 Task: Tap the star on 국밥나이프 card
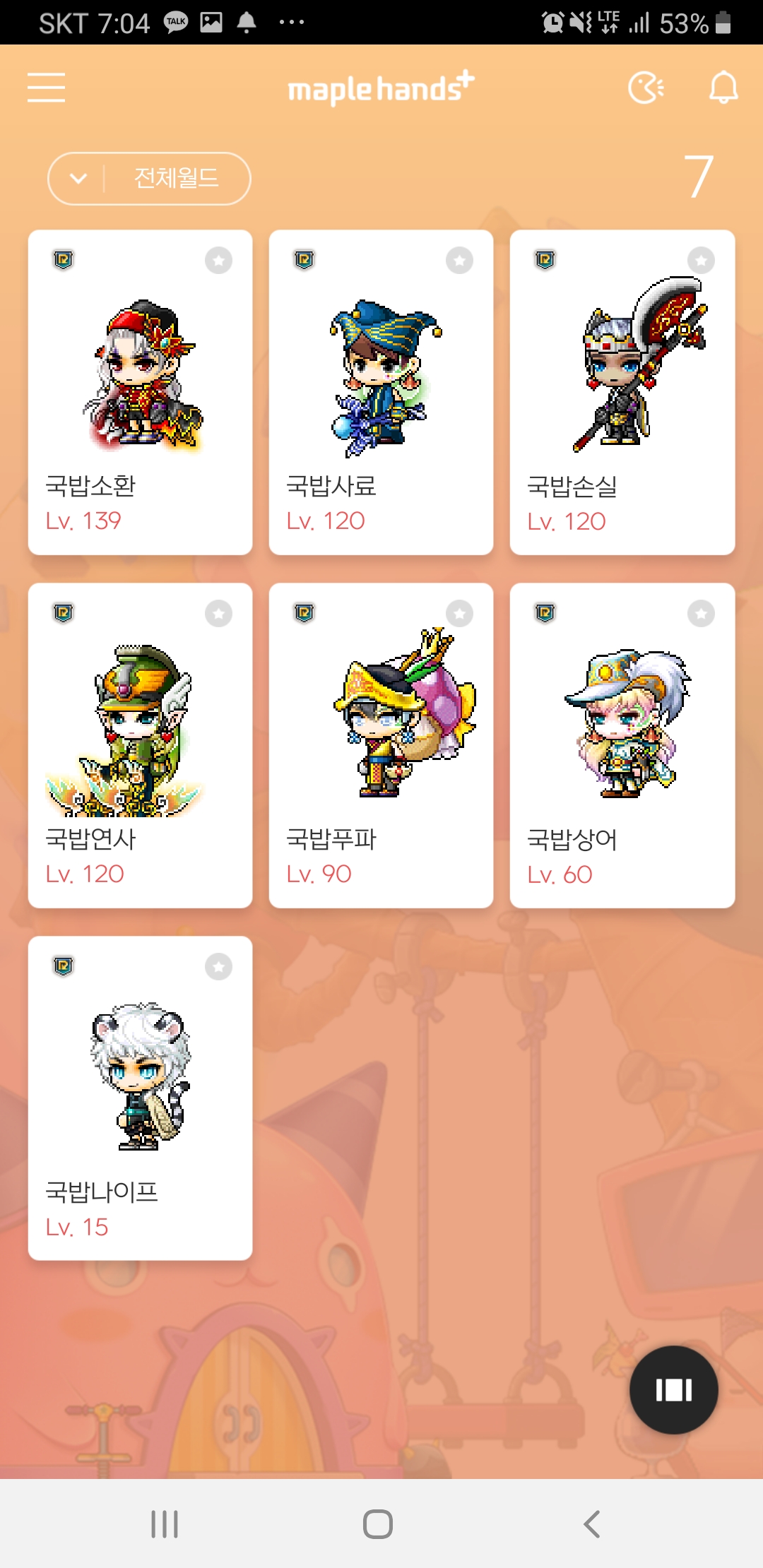219,967
